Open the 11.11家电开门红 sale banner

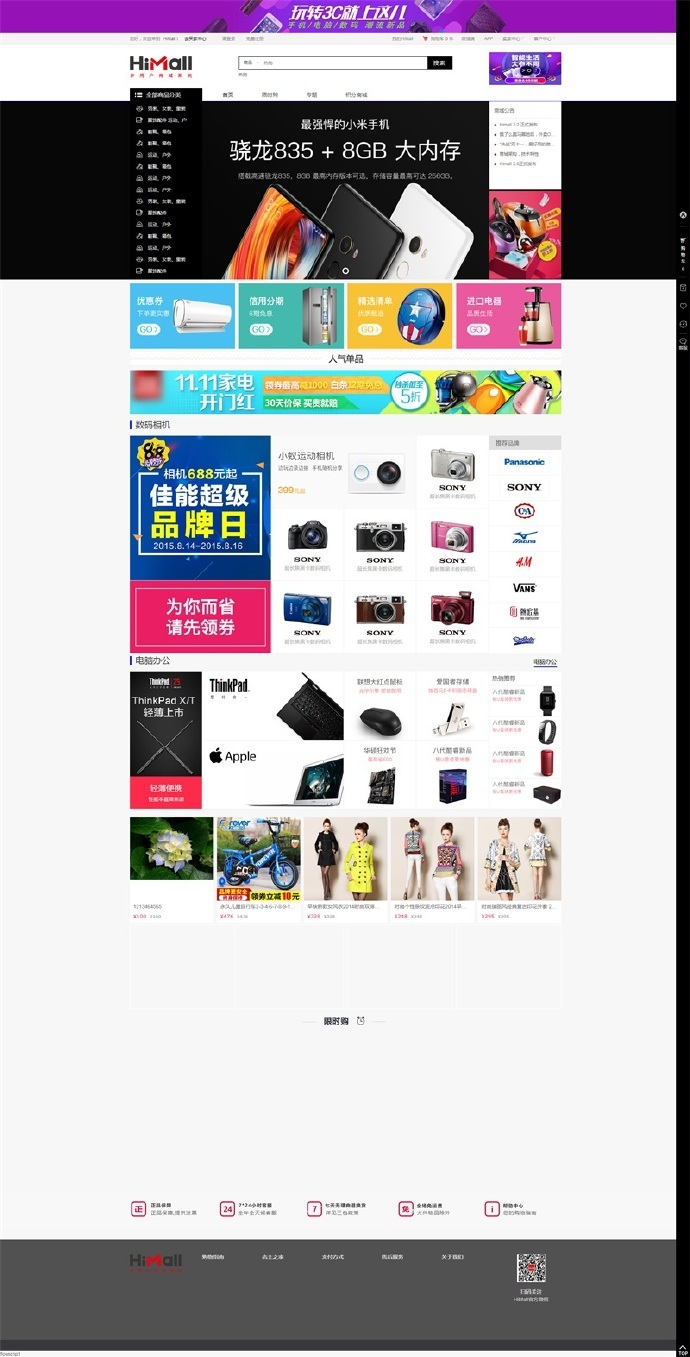(345, 392)
